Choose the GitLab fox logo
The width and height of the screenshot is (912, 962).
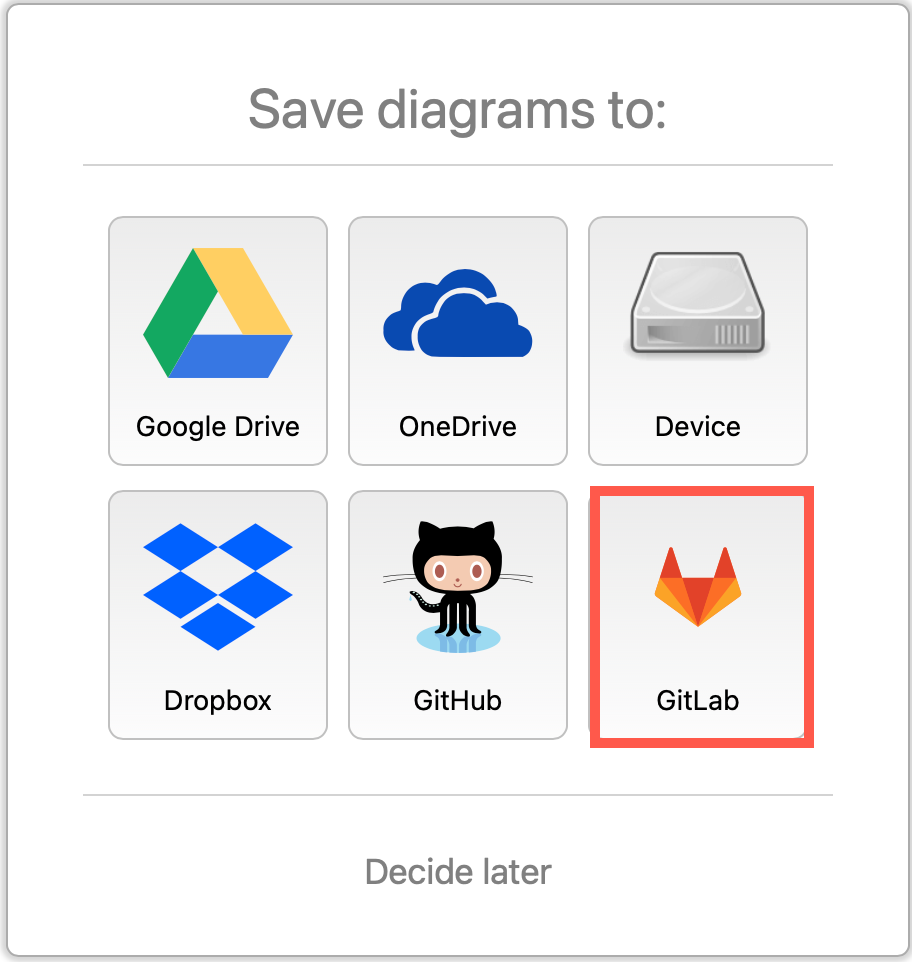pyautogui.click(x=700, y=585)
